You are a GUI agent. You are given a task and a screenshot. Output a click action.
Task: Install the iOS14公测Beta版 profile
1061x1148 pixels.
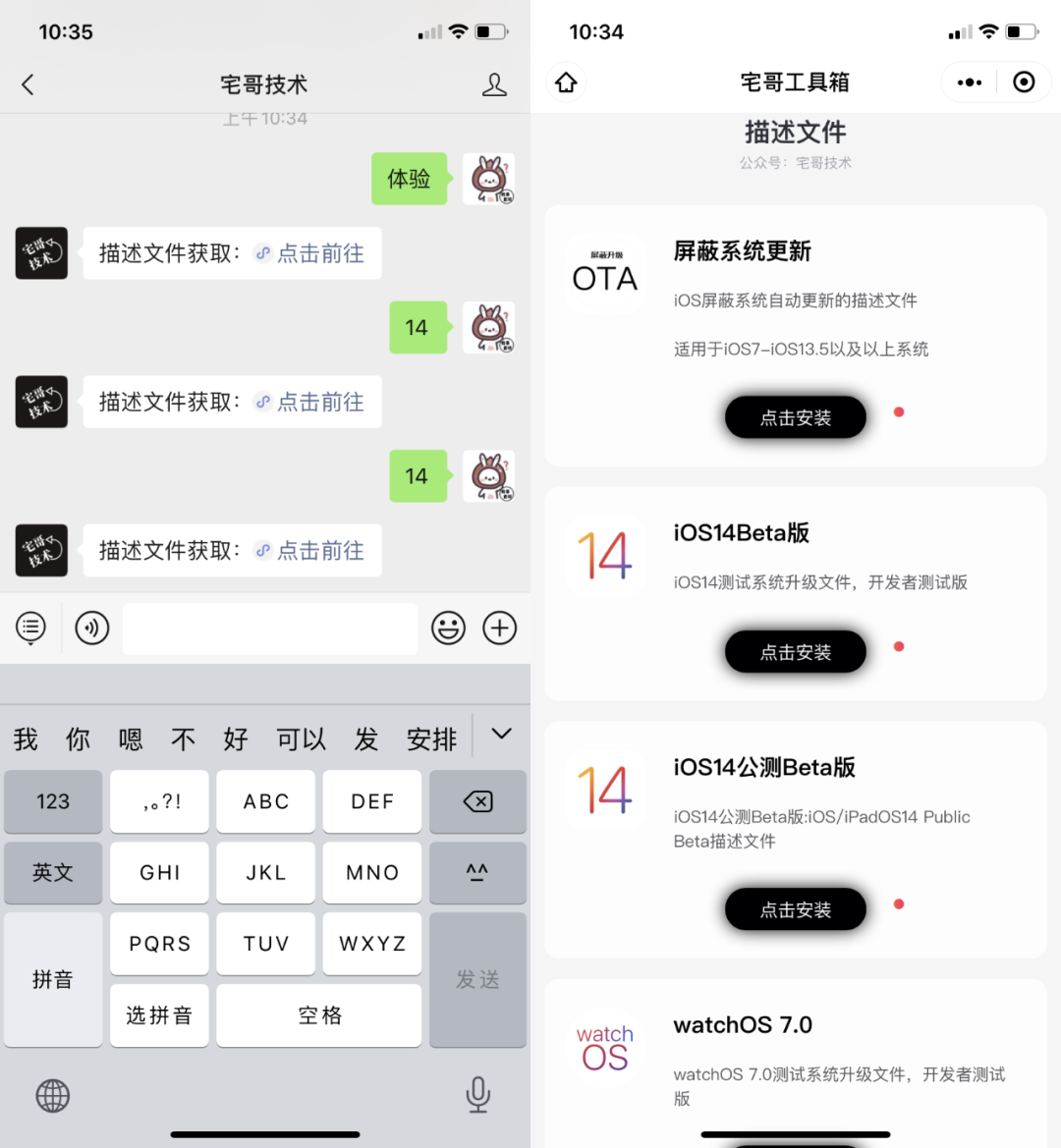pyautogui.click(x=796, y=909)
